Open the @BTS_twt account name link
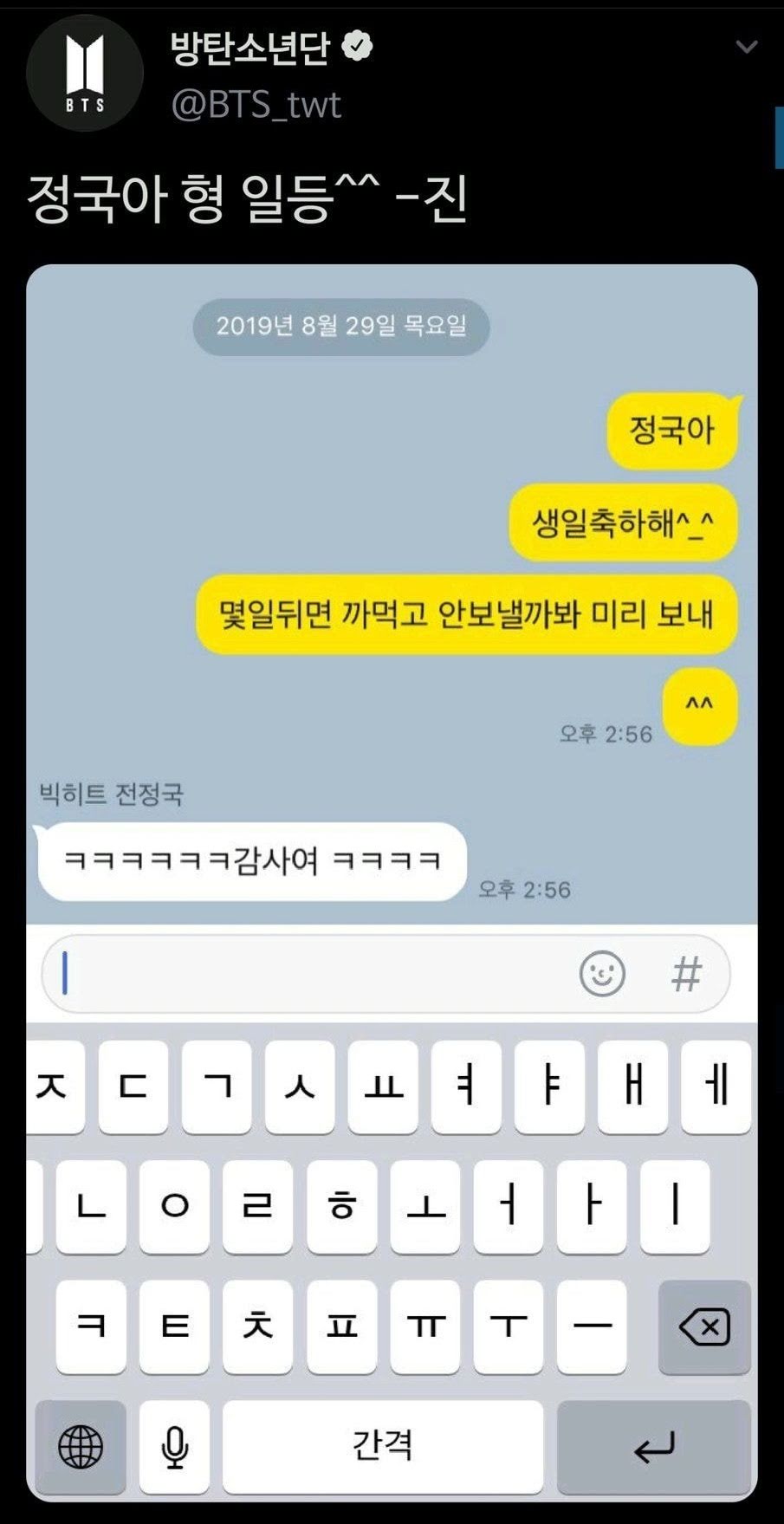 coord(256,105)
